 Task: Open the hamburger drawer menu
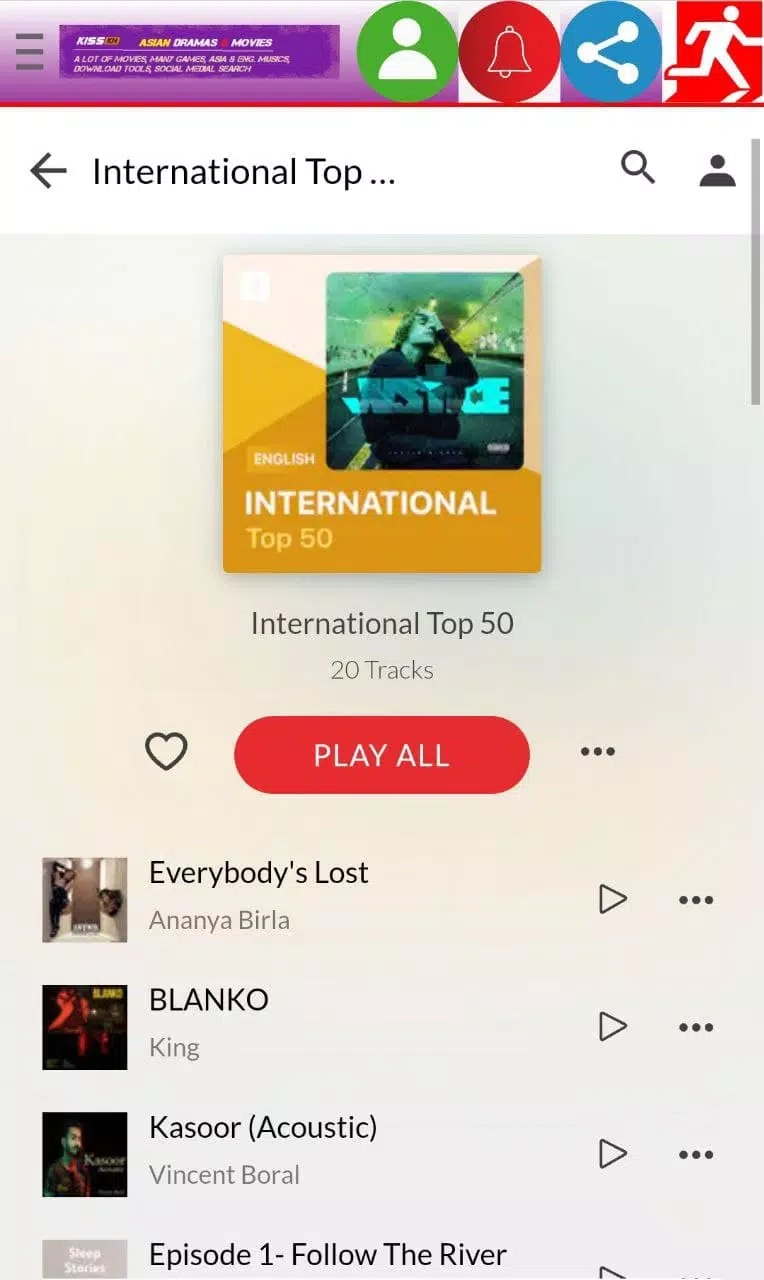[30, 51]
